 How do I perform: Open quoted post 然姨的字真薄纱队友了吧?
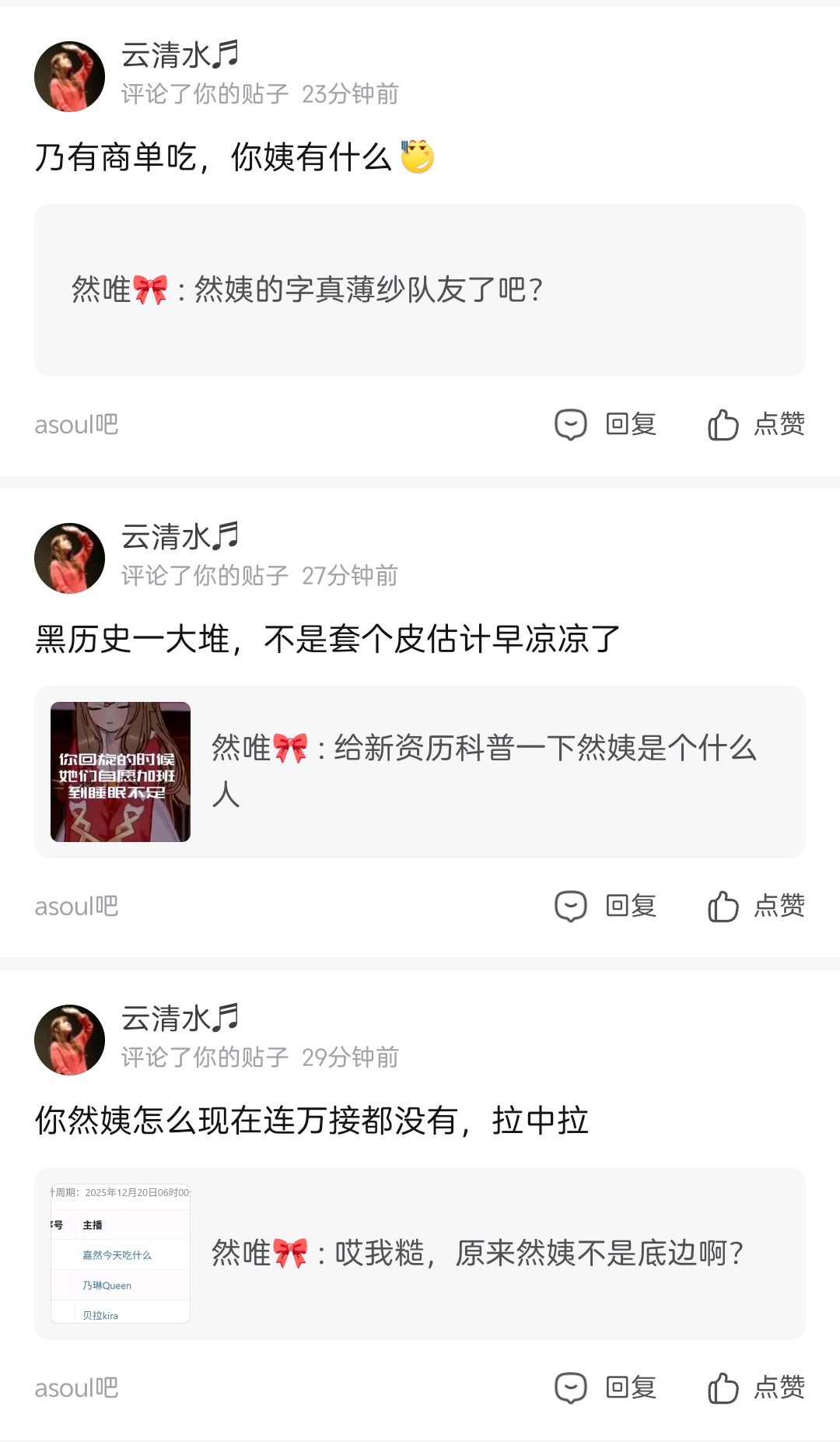click(x=420, y=290)
